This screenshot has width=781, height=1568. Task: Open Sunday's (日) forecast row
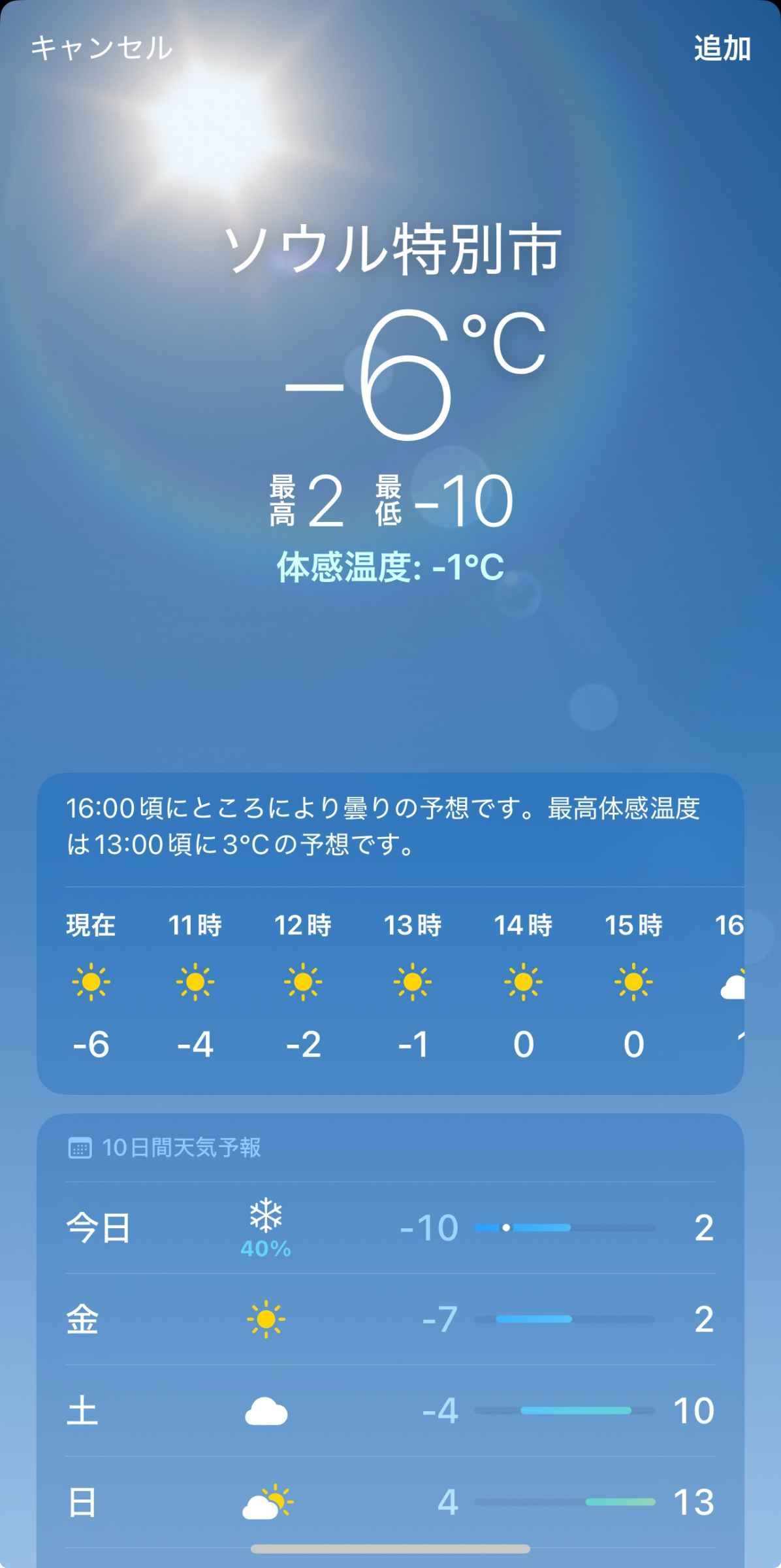tap(390, 1502)
